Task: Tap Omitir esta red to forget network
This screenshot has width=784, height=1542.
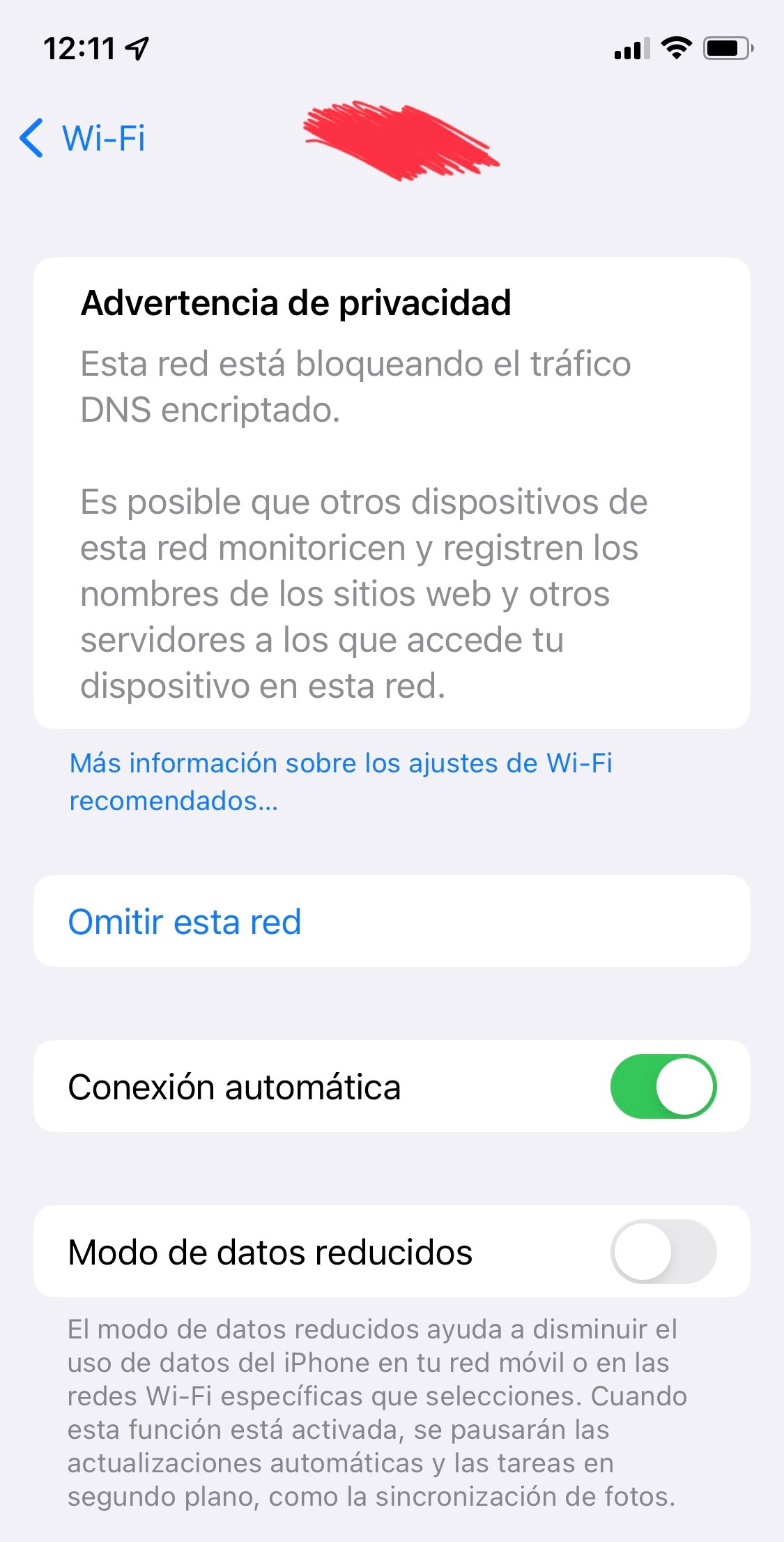Action: pyautogui.click(x=392, y=921)
